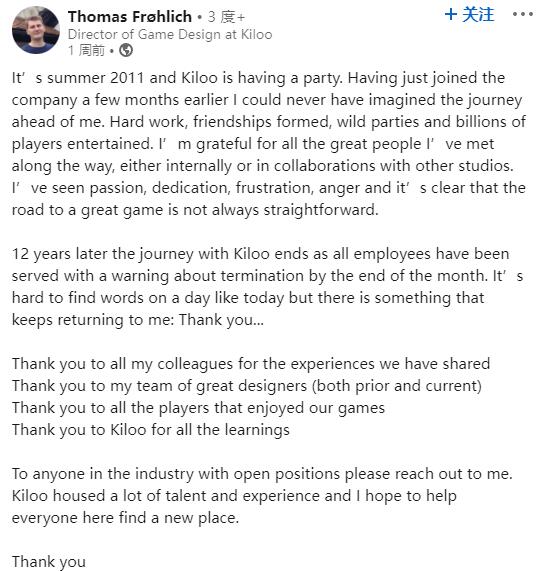Follow Thomas Frøhlich with the 关注 button

(469, 15)
